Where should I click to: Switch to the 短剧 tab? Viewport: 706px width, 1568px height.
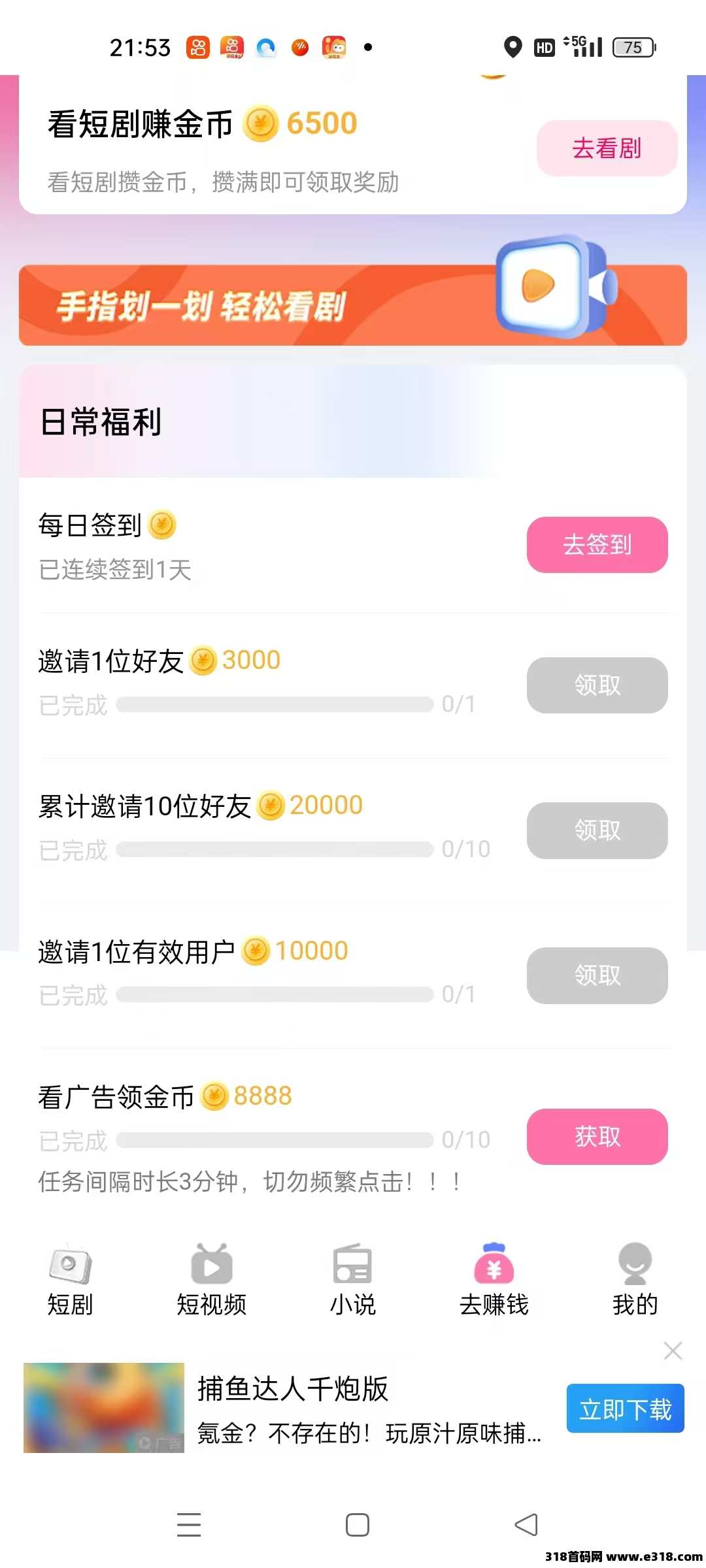[70, 1280]
